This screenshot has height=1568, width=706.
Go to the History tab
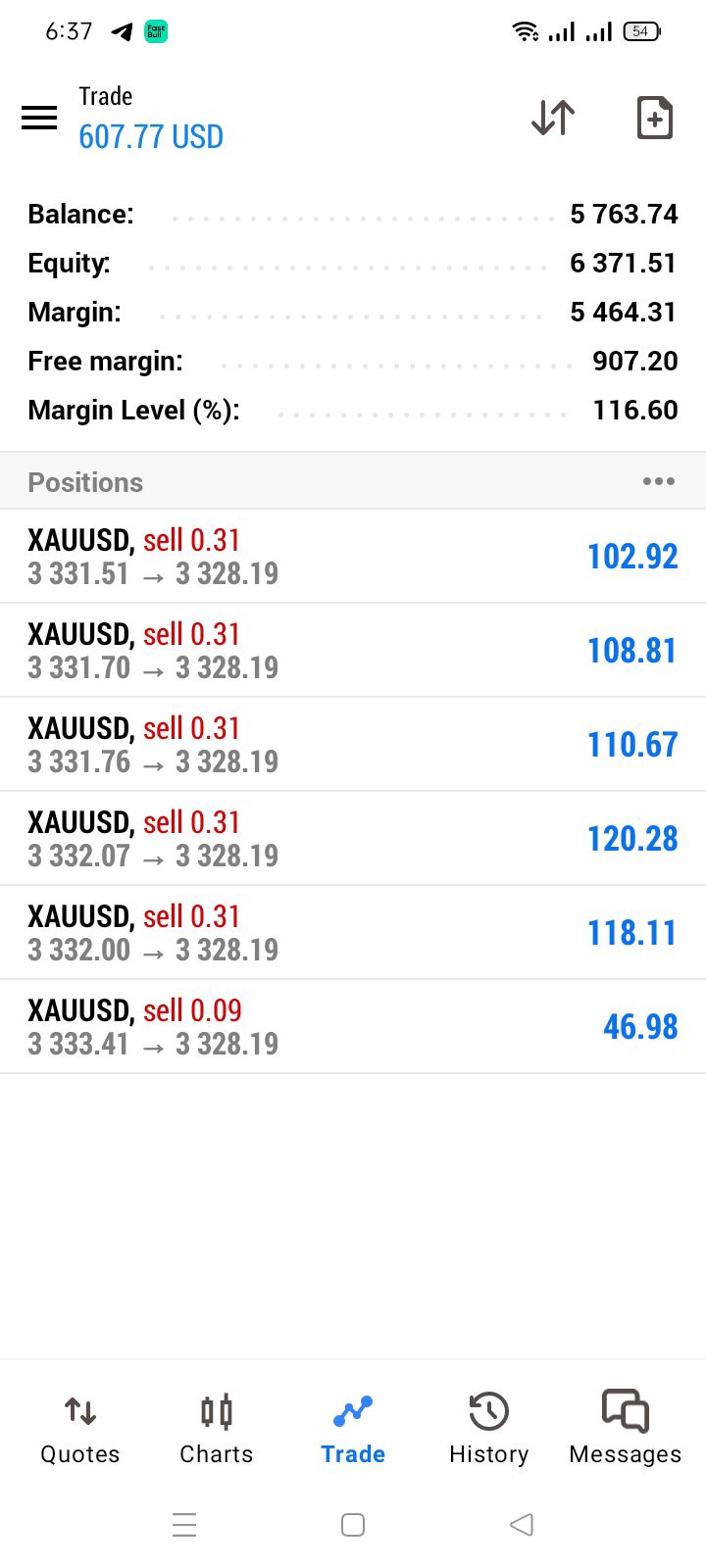[489, 1430]
